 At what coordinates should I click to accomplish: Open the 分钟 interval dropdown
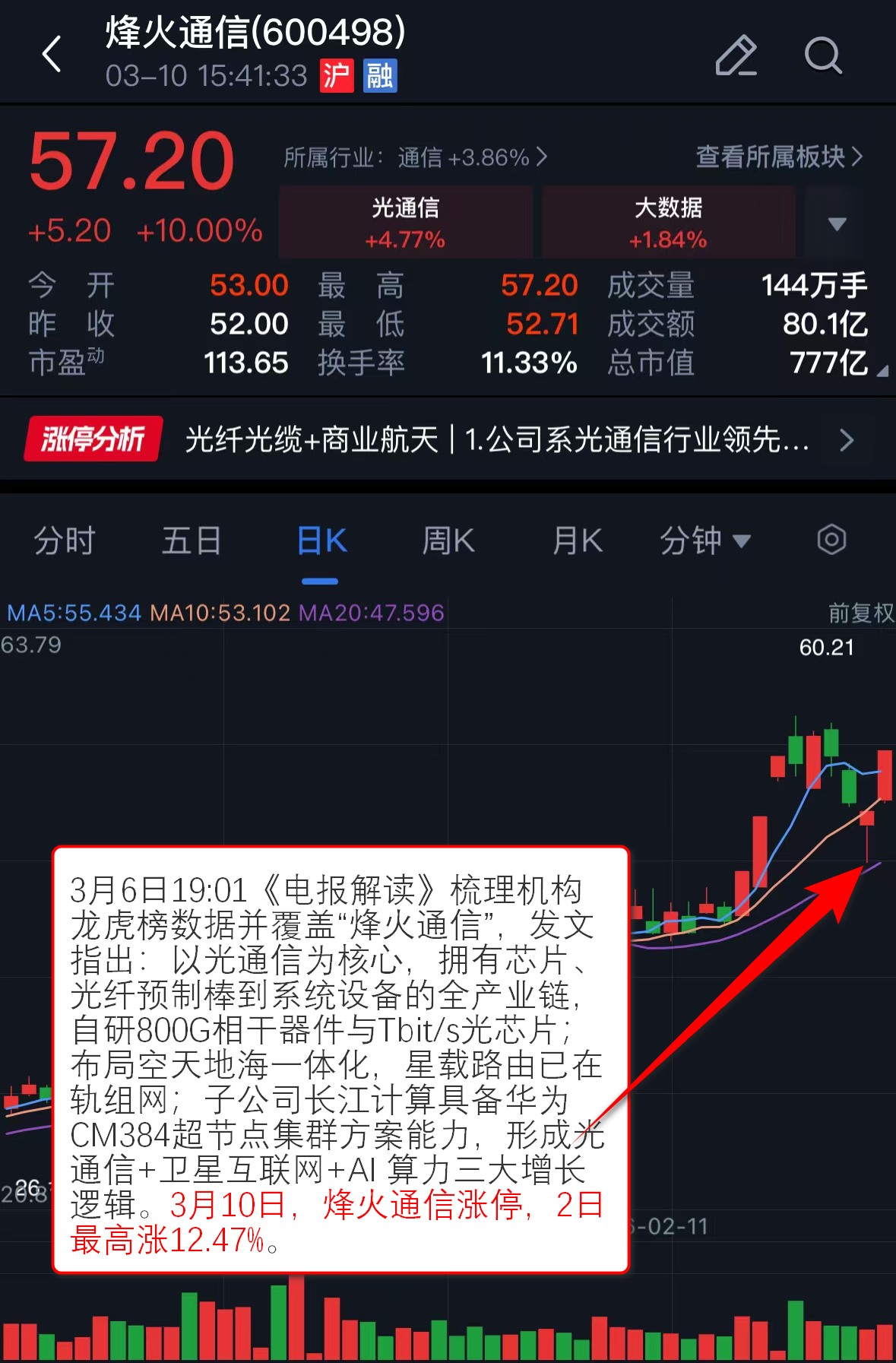pyautogui.click(x=704, y=541)
